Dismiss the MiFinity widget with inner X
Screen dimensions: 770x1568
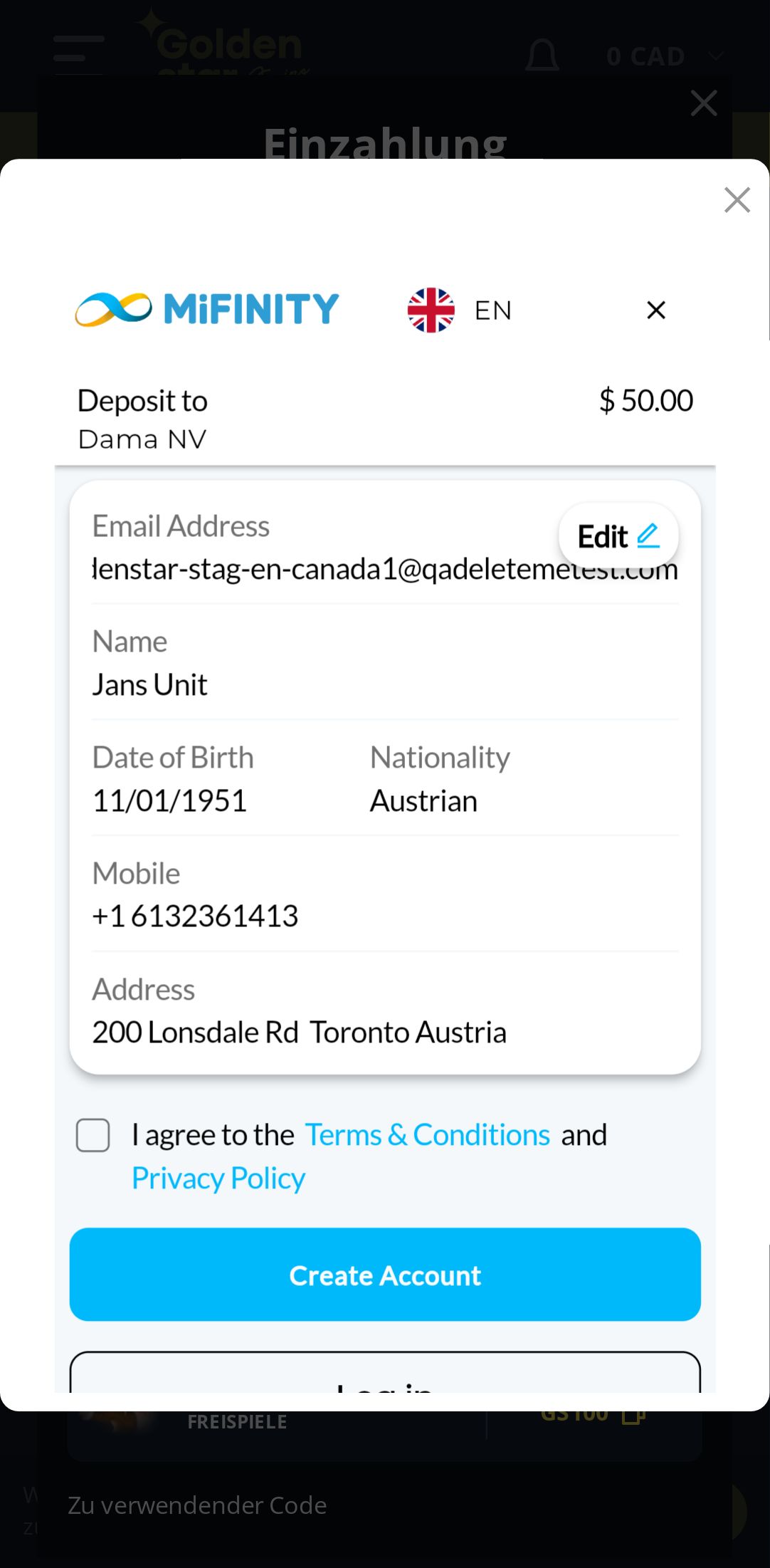[x=655, y=310]
